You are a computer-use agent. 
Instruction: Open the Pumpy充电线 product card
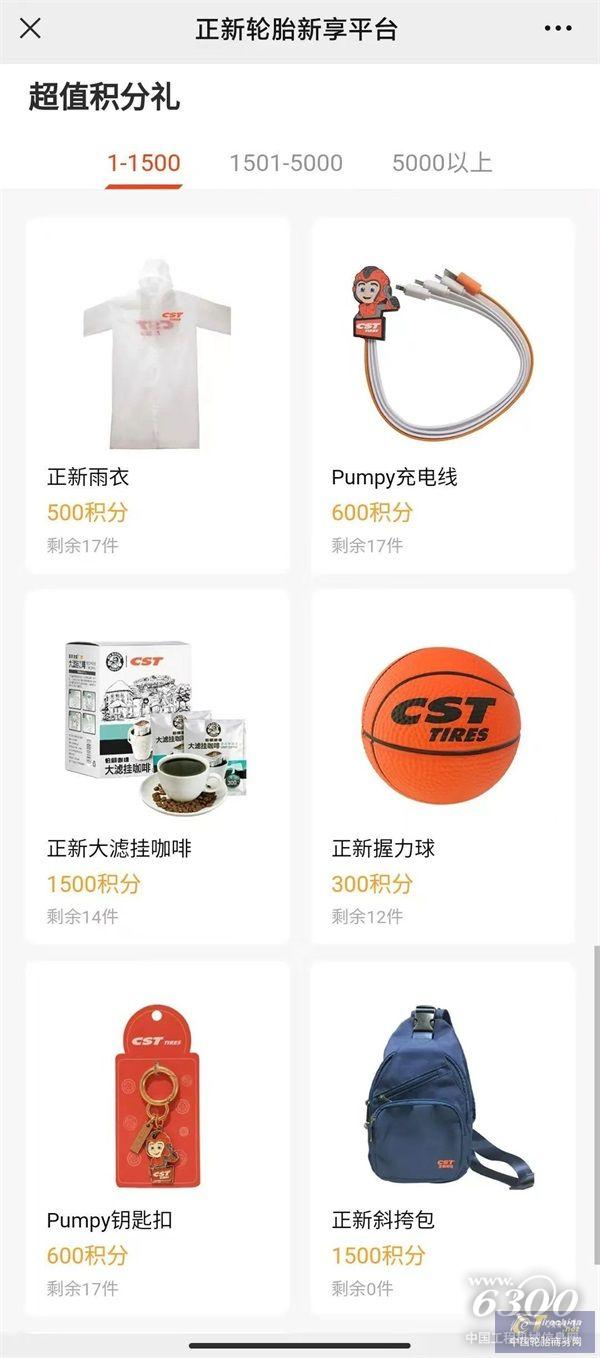(442, 395)
